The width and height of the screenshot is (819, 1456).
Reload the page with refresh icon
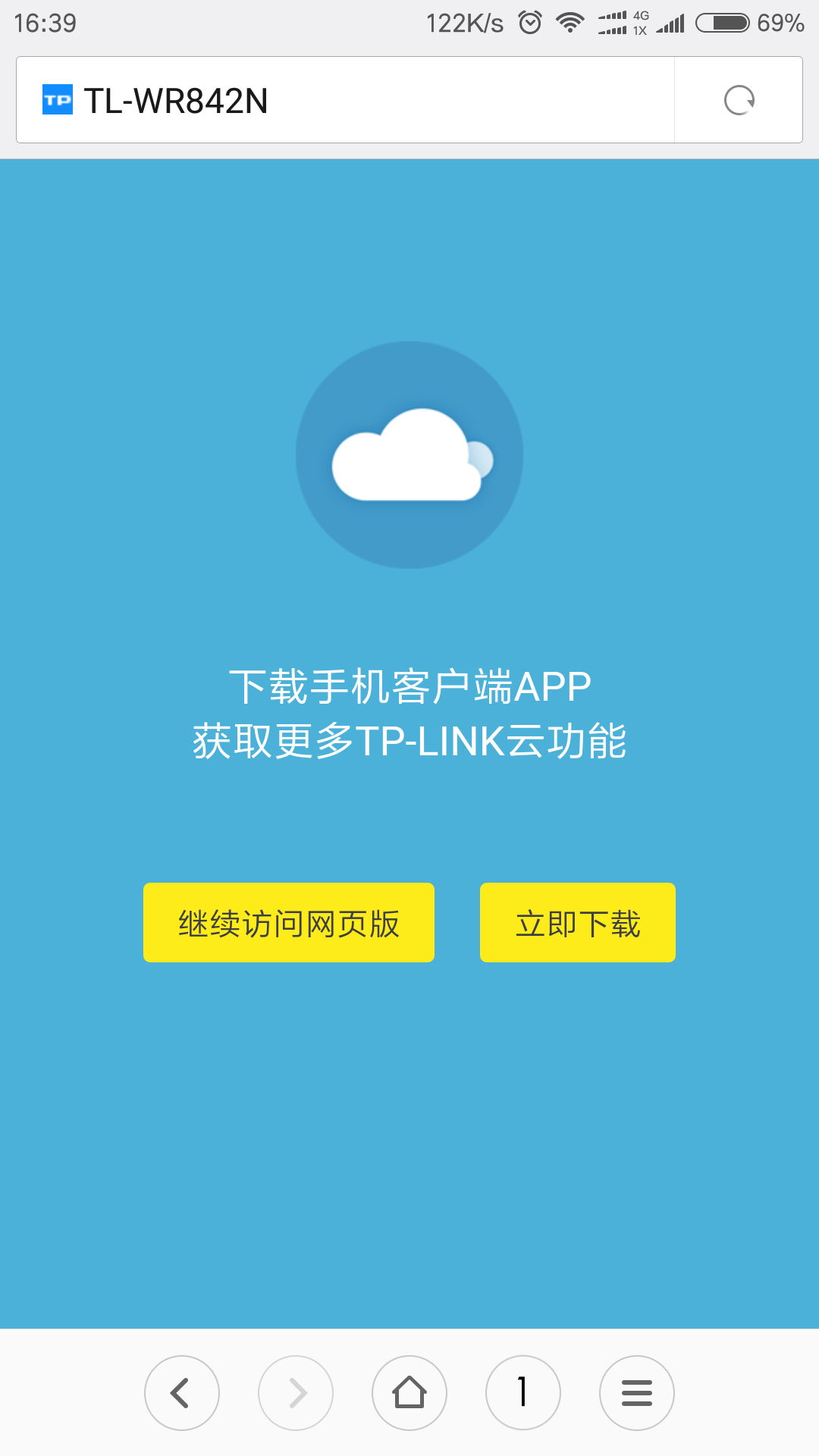pyautogui.click(x=739, y=100)
